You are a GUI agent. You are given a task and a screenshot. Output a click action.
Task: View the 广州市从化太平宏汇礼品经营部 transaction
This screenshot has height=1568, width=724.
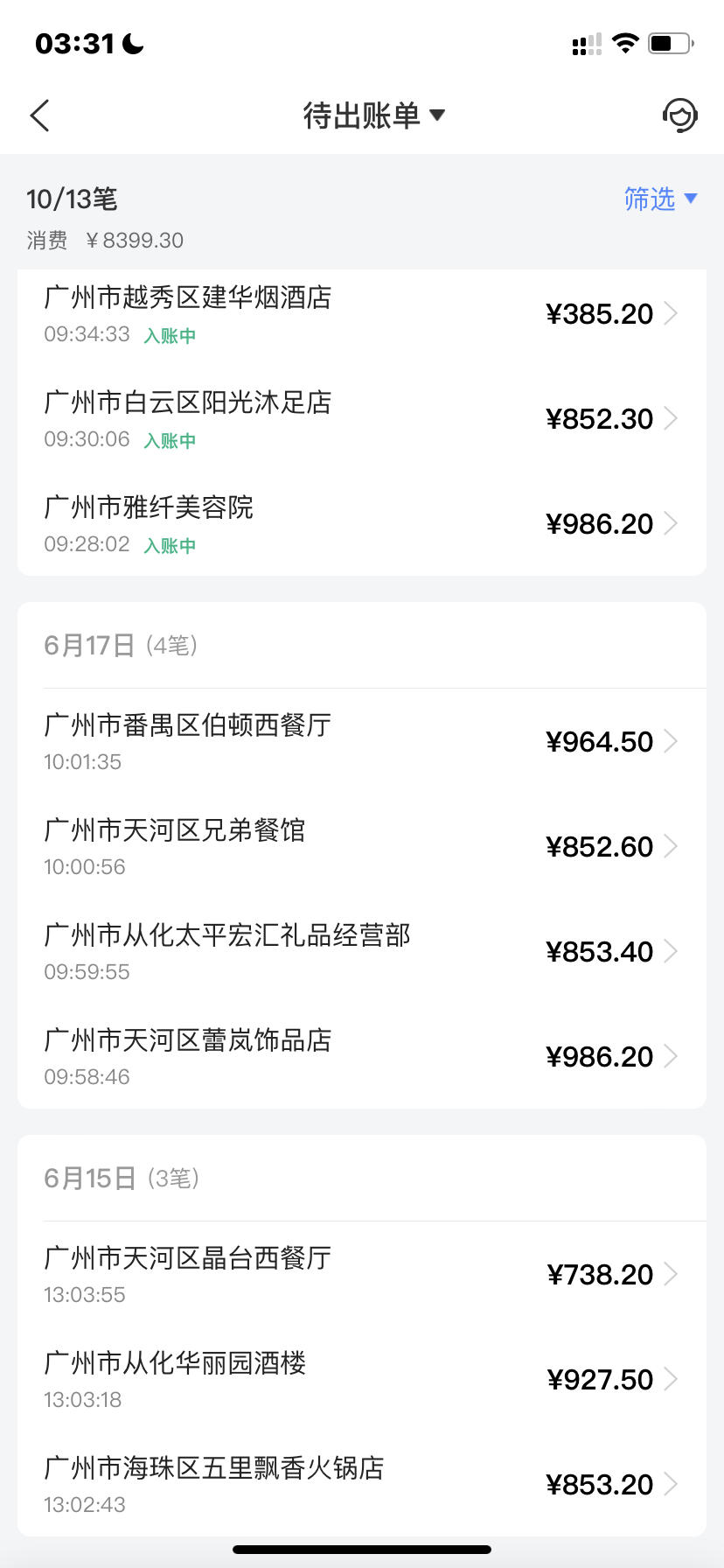coord(362,951)
